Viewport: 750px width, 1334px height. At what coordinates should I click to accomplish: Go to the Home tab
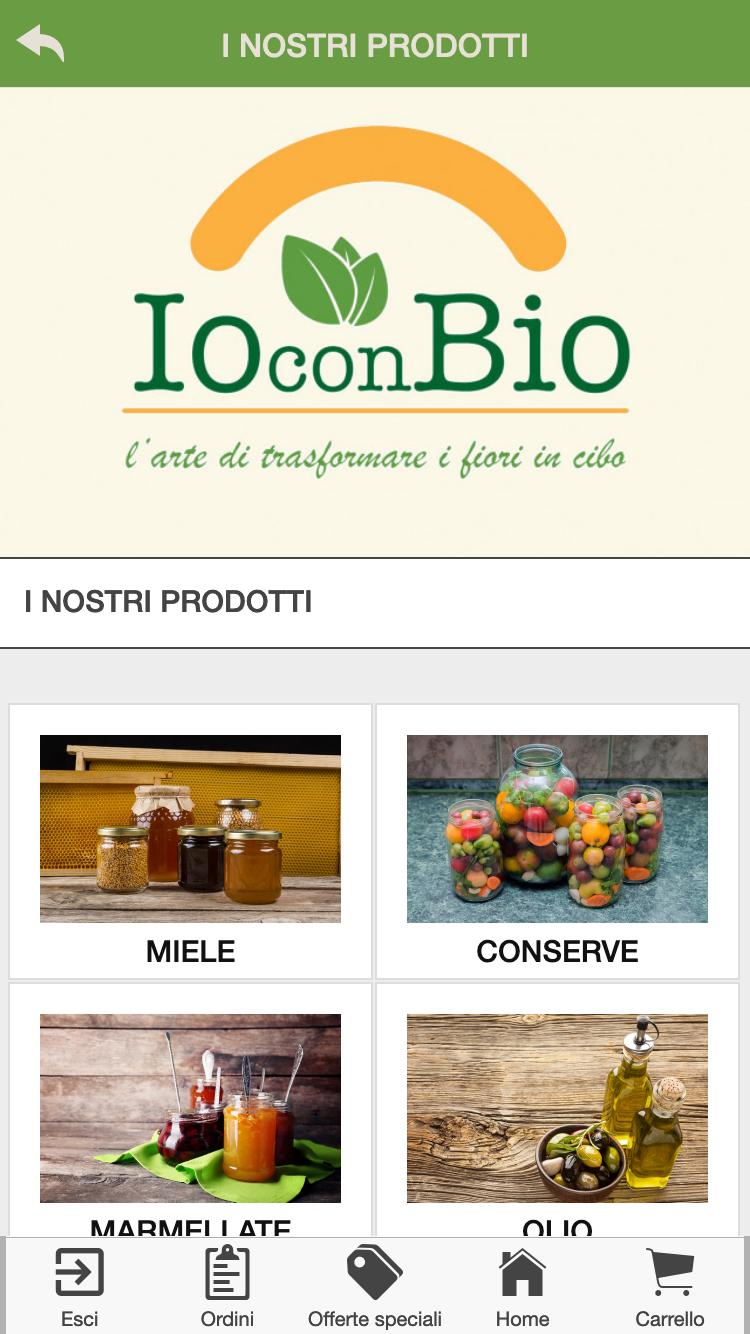point(522,1286)
